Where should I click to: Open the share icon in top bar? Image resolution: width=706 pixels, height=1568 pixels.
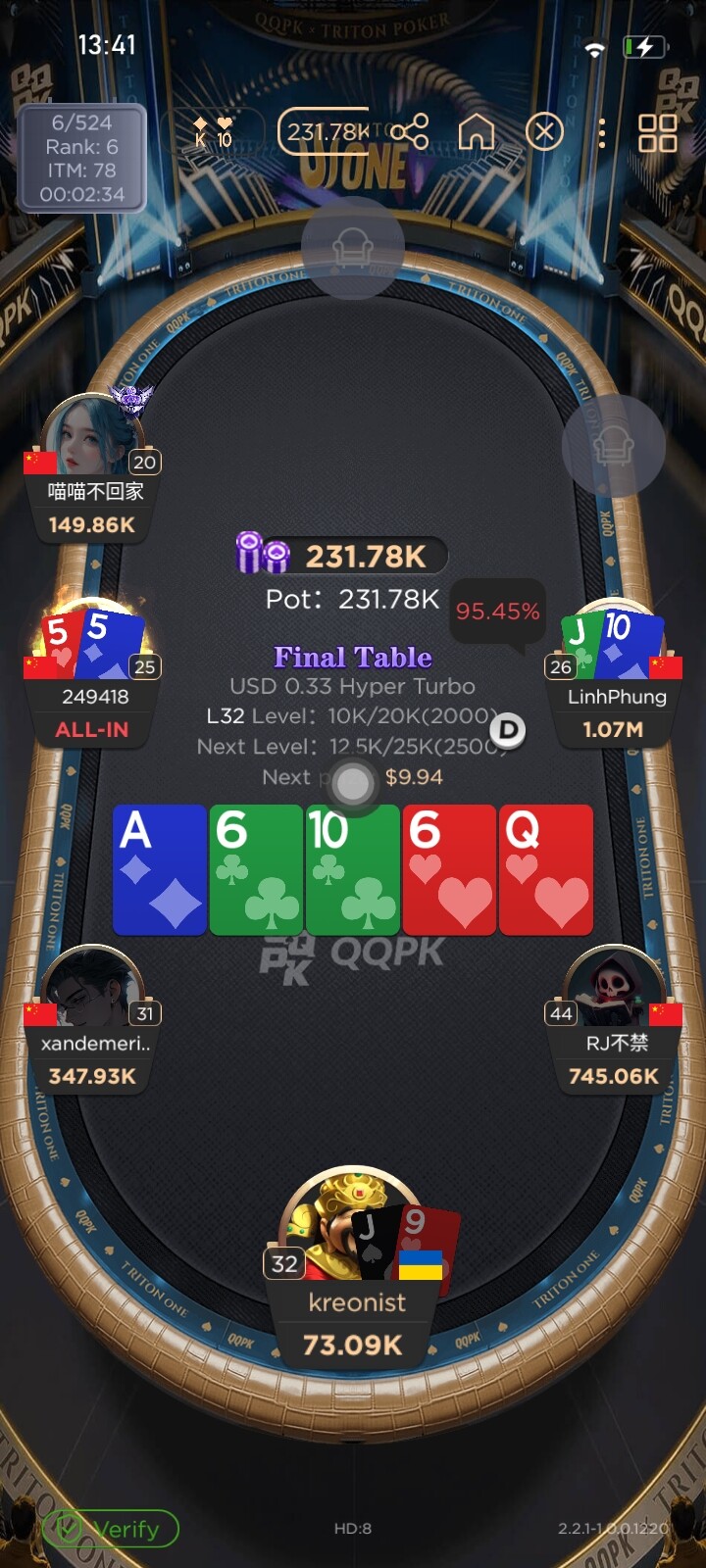pyautogui.click(x=409, y=131)
